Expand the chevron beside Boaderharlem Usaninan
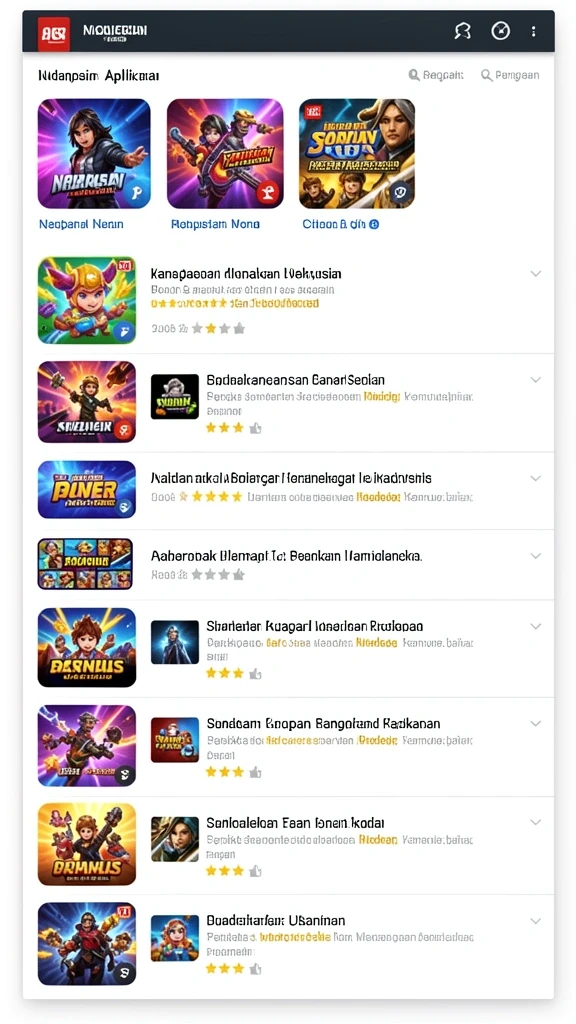 point(536,921)
